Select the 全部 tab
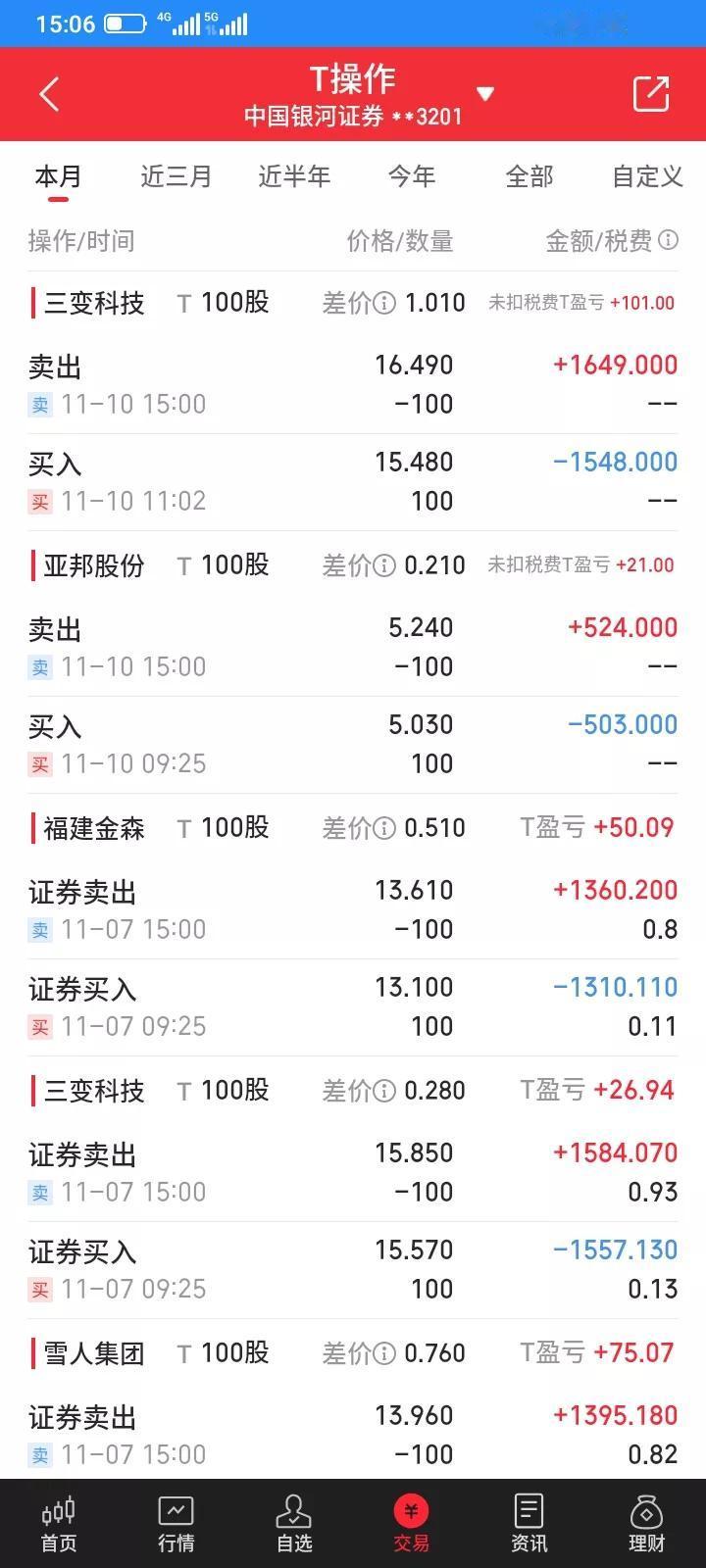 tap(530, 176)
